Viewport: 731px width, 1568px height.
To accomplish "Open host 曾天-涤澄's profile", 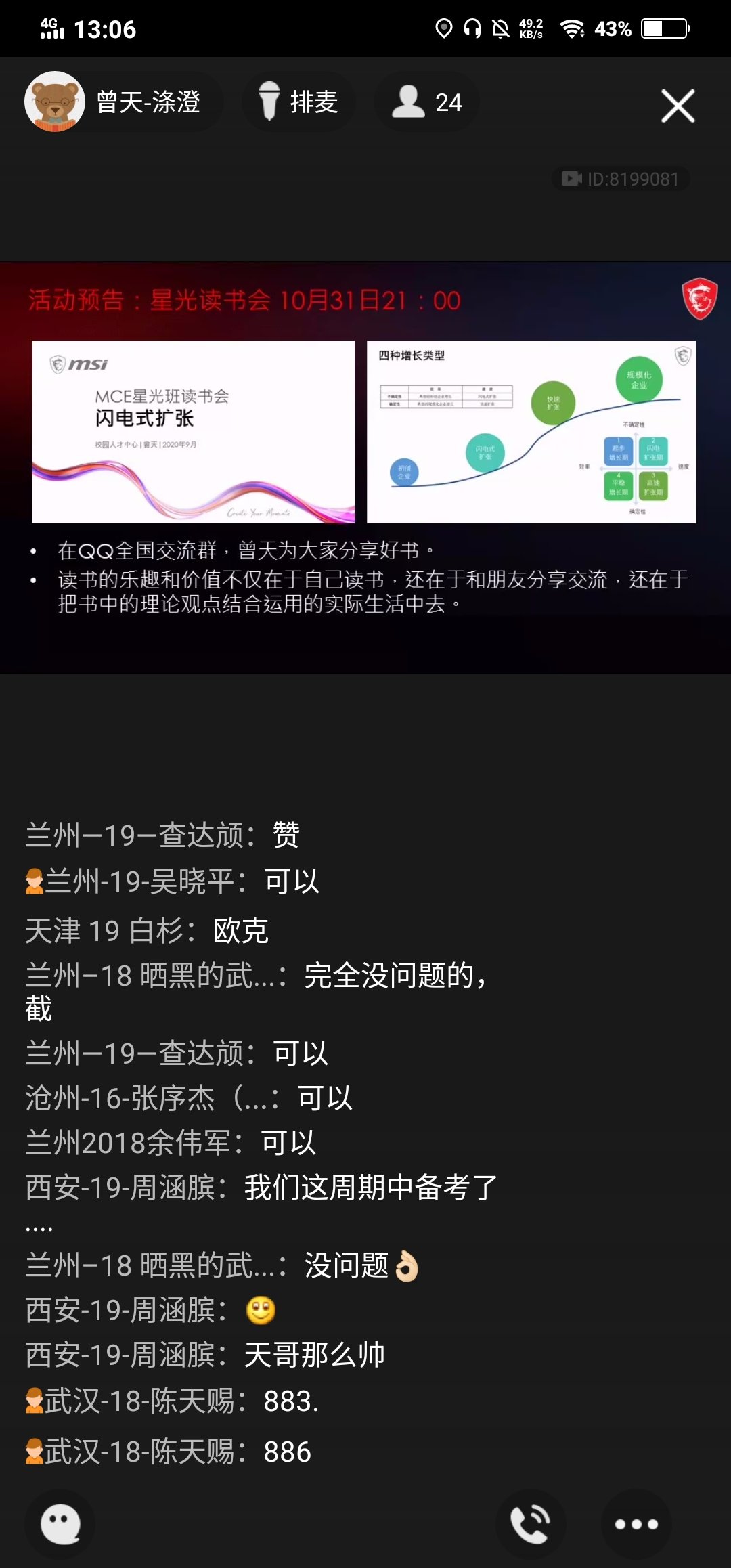I will 123,102.
